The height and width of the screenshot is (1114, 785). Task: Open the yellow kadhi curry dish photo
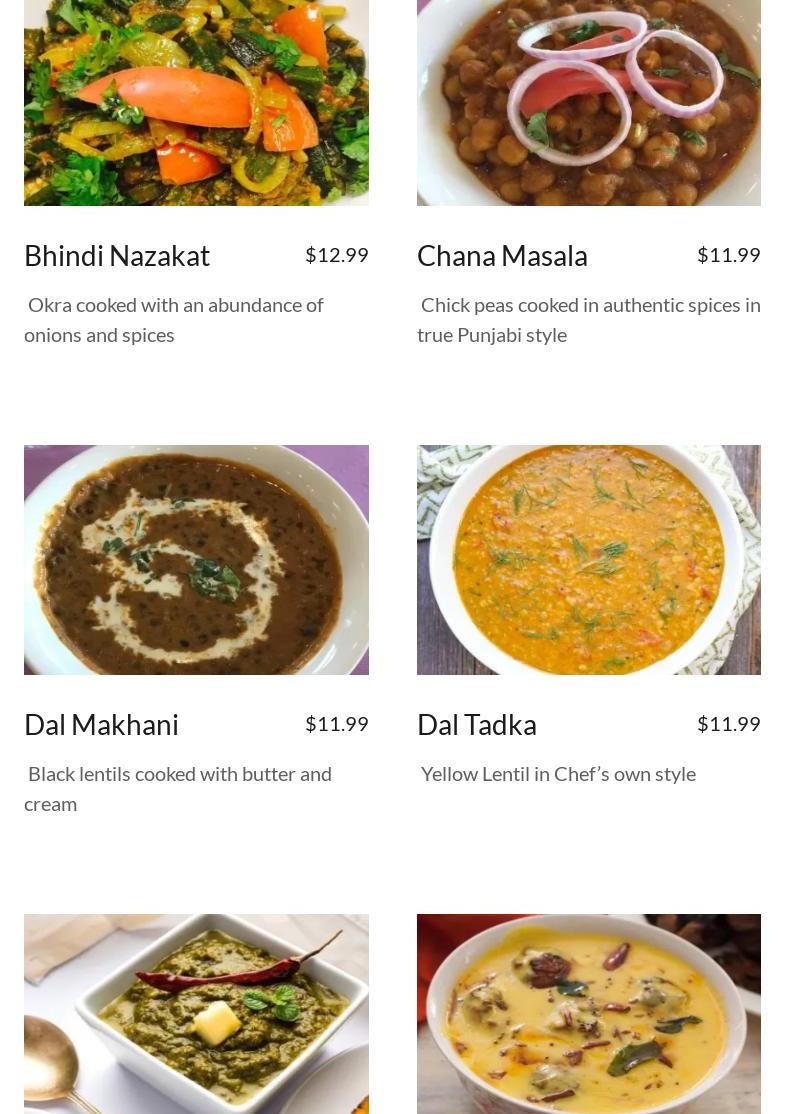tap(588, 1014)
